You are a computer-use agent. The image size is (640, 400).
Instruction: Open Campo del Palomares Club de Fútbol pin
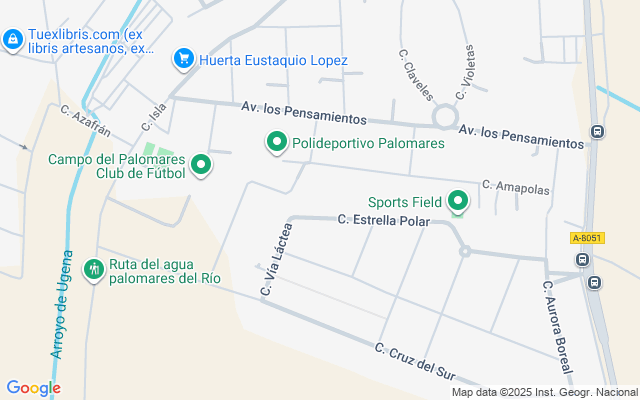pyautogui.click(x=201, y=165)
